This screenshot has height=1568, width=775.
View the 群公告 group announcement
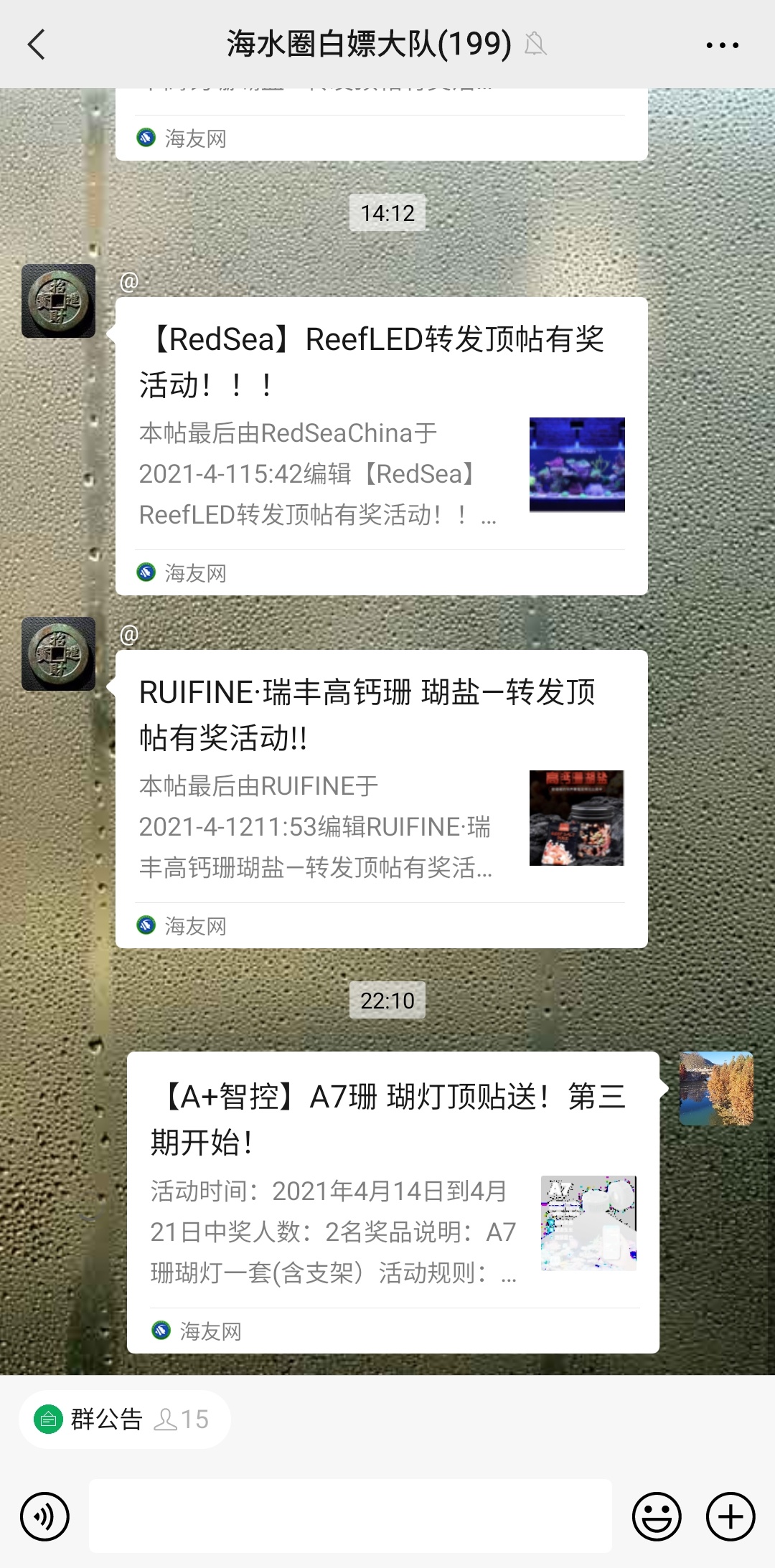click(123, 1419)
